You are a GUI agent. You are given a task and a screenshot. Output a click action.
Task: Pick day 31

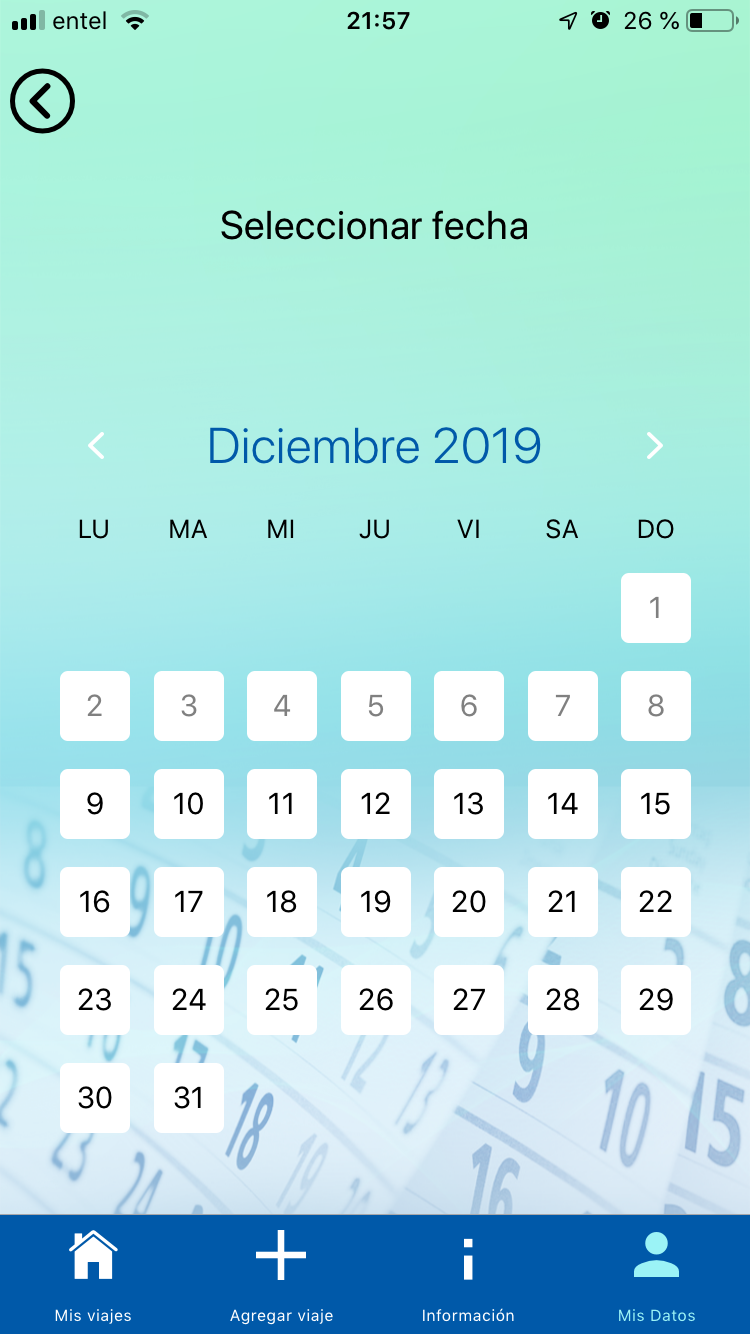pyautogui.click(x=189, y=1097)
